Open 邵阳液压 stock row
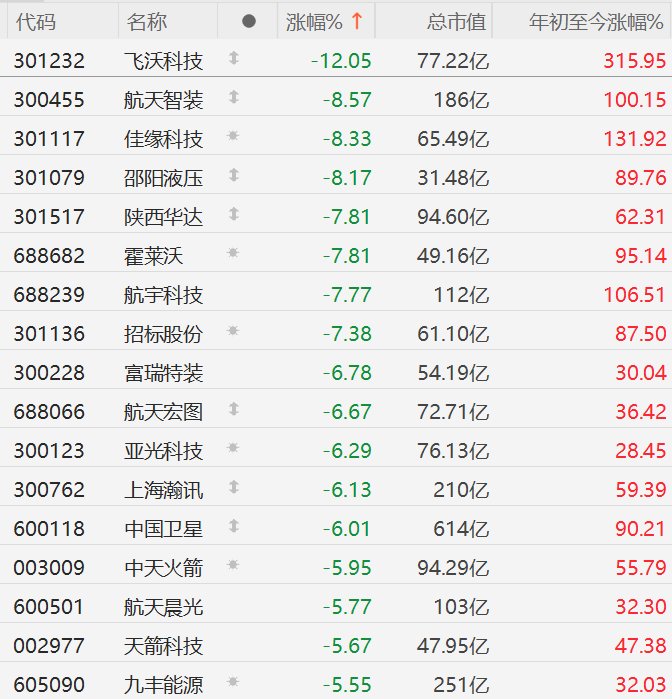Viewport: 672px width, 699px height. [164, 178]
